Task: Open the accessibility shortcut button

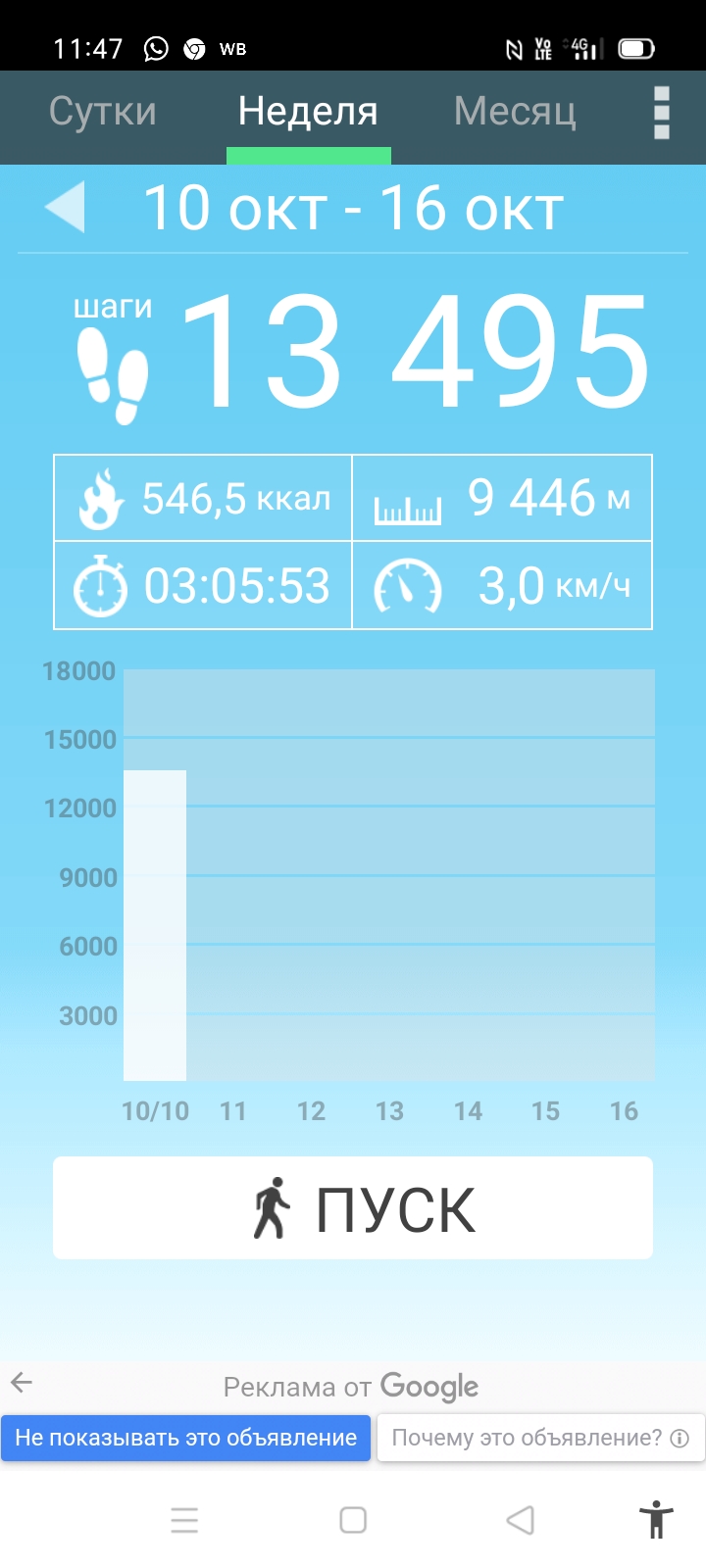Action: coord(656,1519)
